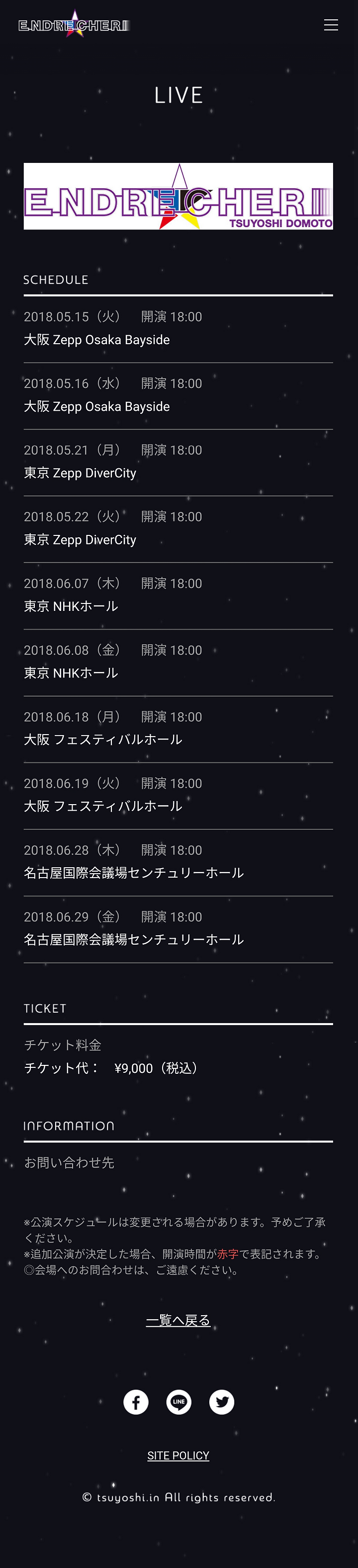This screenshot has height=1568, width=358.
Task: Share this page on LINE
Action: (179, 1402)
